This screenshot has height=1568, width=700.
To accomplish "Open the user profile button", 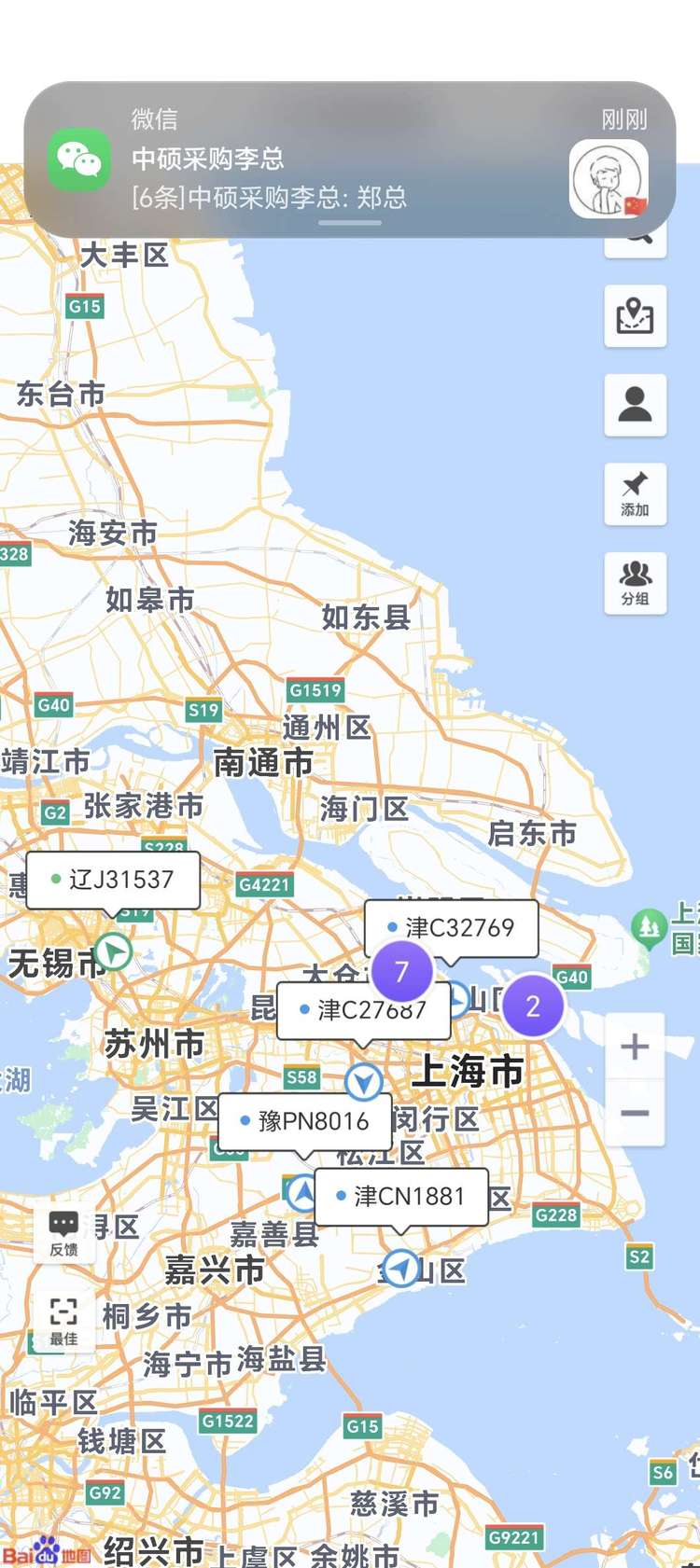I will click(635, 405).
